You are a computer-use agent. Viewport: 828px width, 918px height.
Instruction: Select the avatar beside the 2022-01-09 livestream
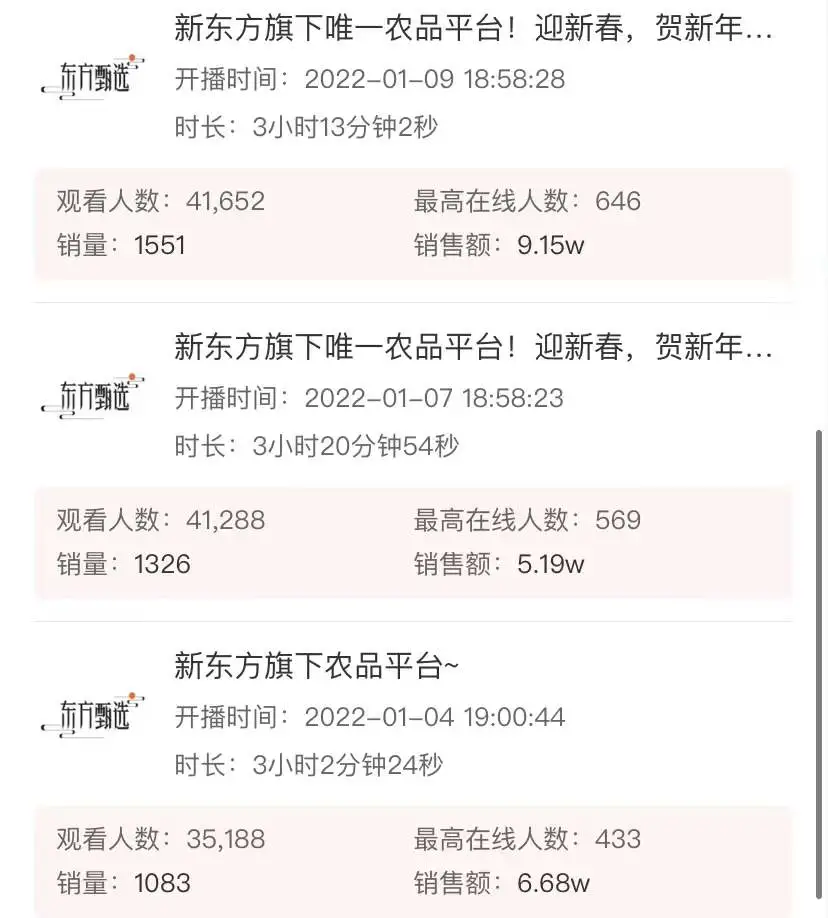coord(92,80)
